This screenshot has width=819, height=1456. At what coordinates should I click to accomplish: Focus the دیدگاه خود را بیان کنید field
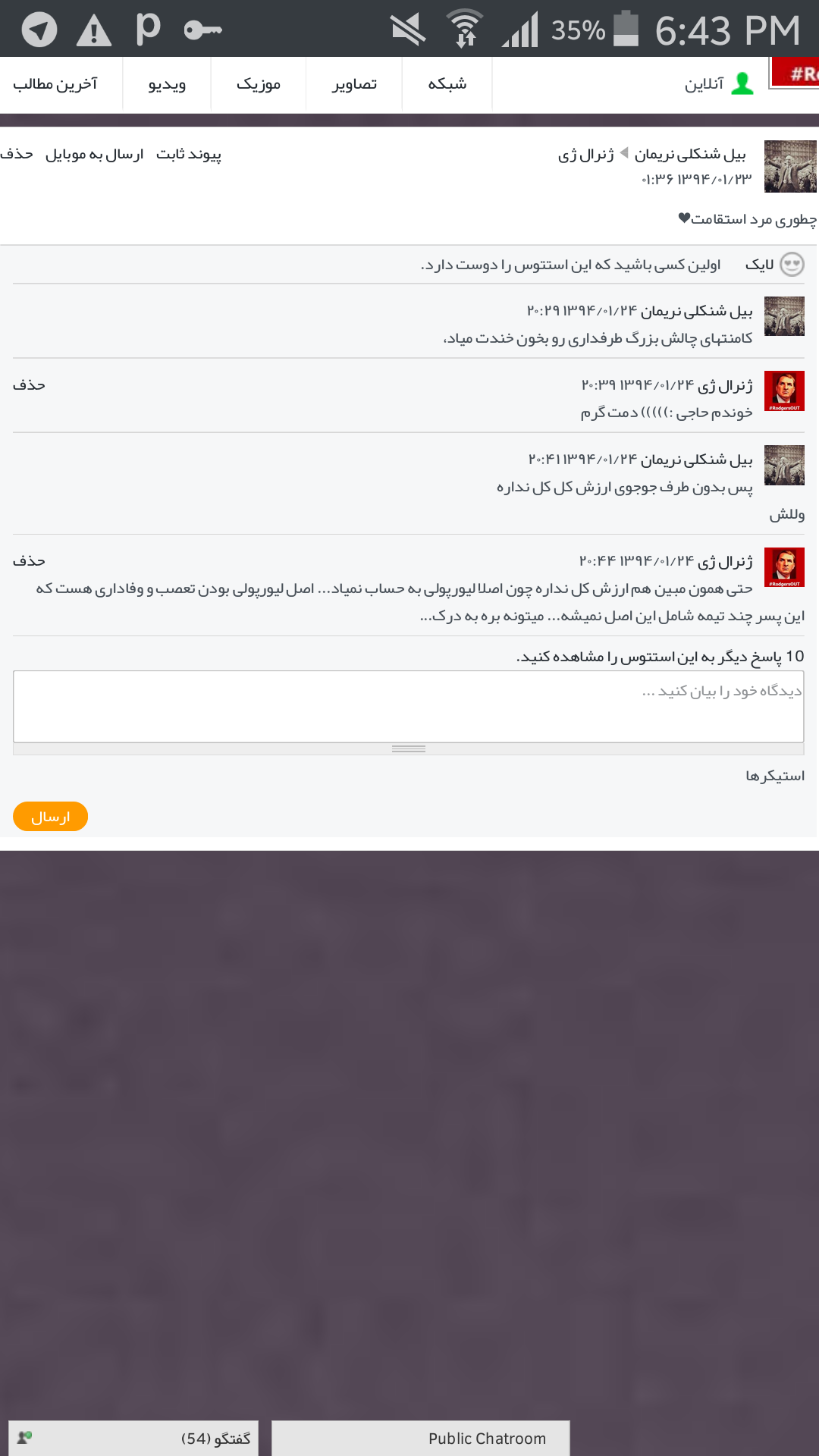409,706
